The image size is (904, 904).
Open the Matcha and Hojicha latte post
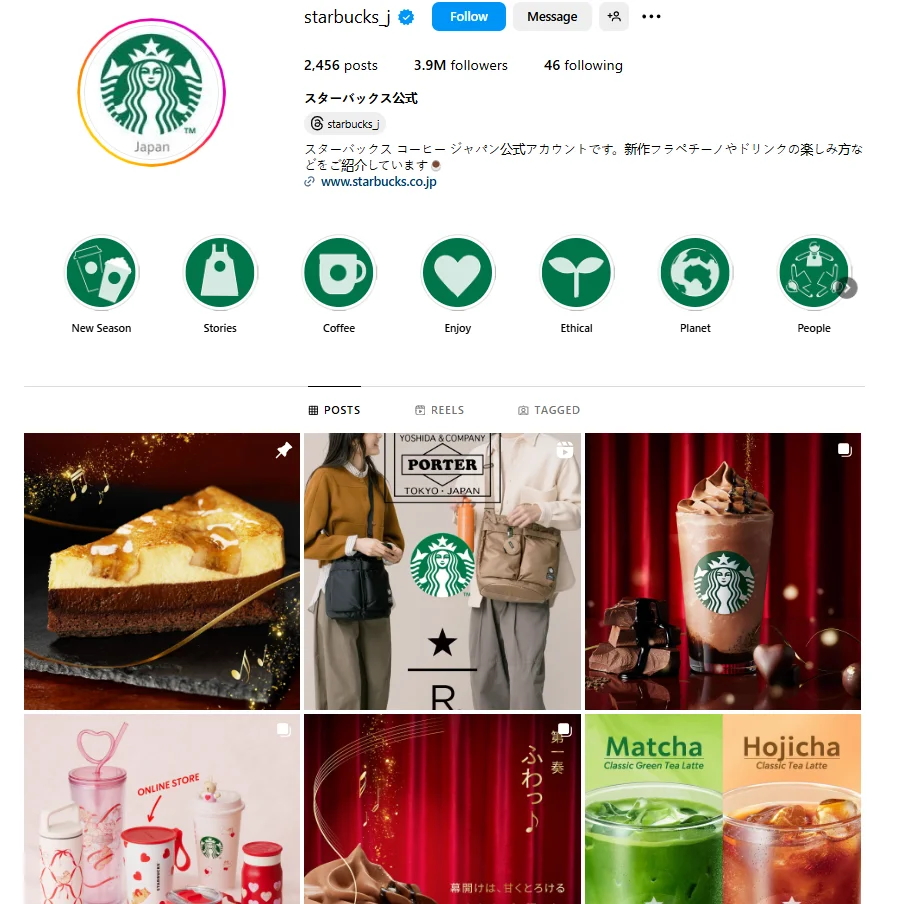coord(722,808)
